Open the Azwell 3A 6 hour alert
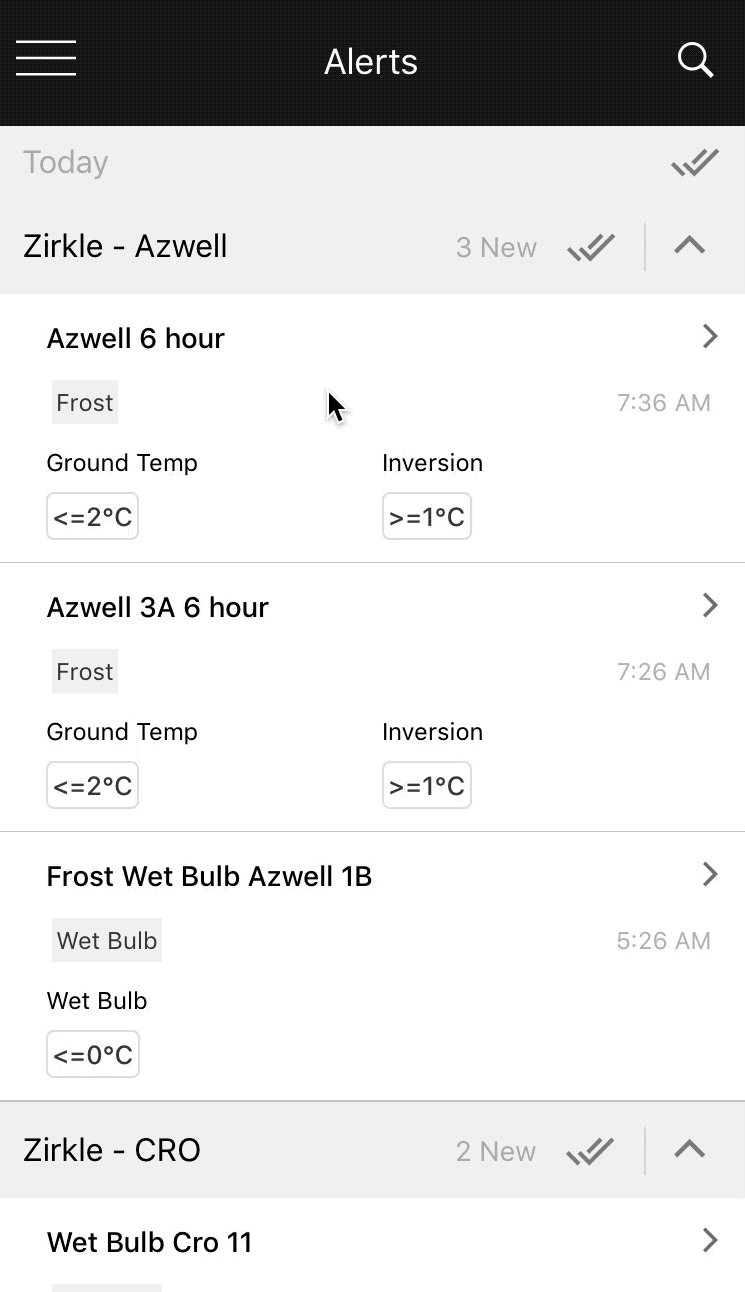 (372, 697)
